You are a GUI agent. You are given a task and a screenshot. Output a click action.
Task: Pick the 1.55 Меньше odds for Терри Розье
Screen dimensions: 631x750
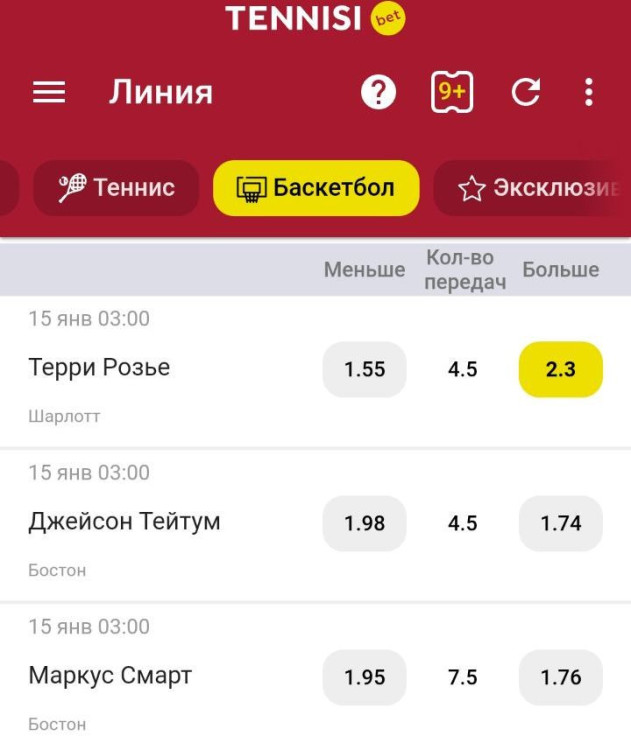[364, 370]
